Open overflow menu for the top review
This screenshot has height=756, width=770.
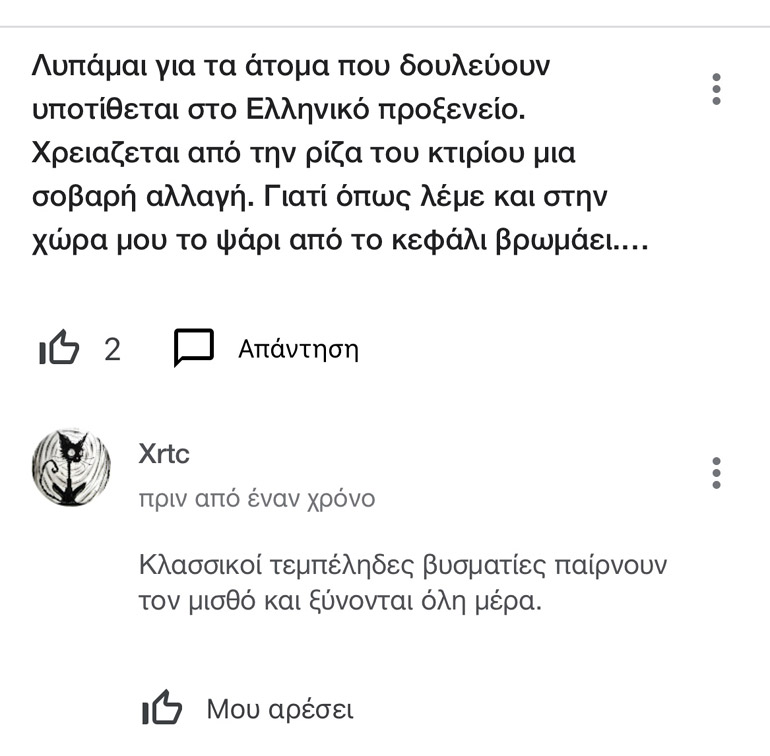tap(716, 89)
